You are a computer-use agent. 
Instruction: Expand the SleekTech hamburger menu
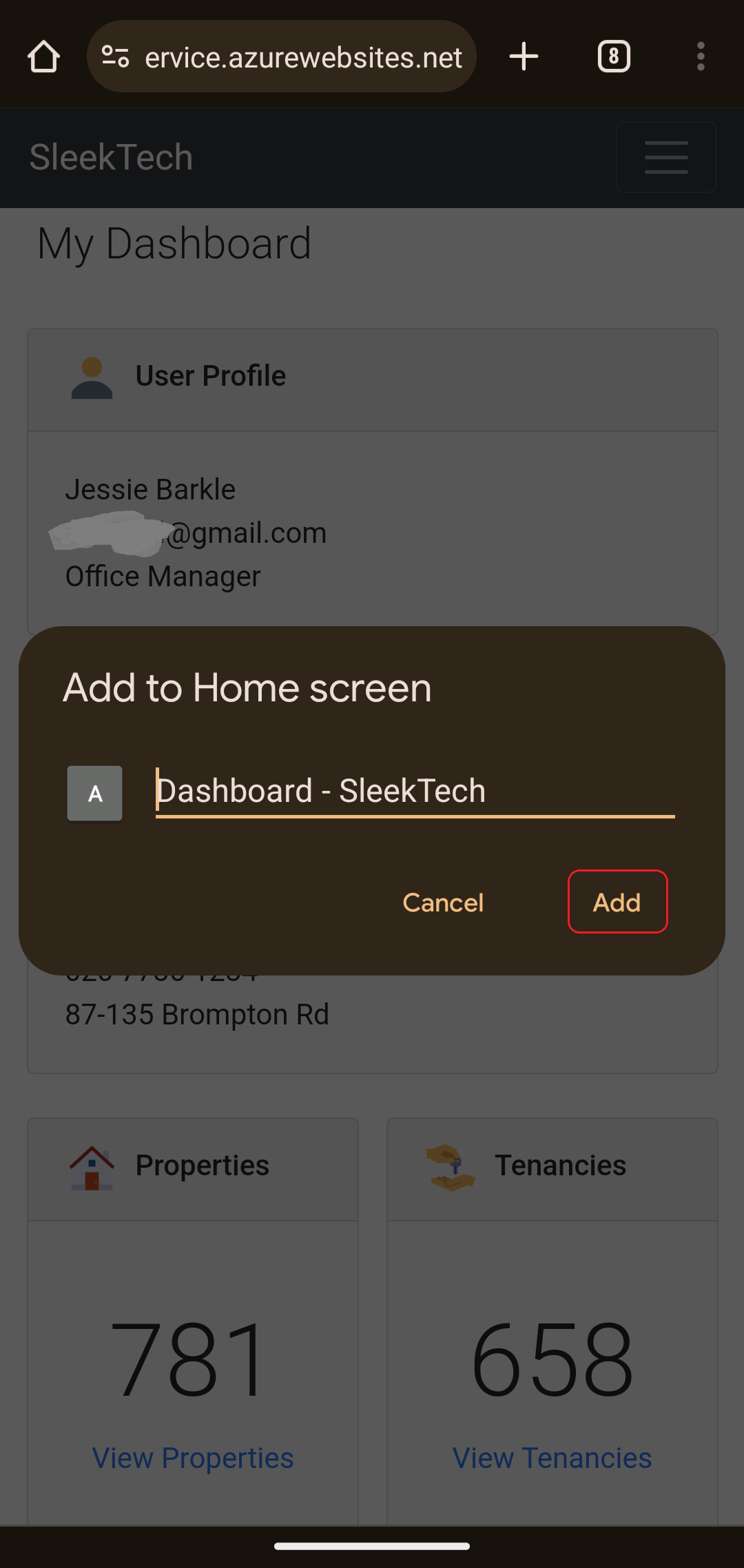click(665, 157)
